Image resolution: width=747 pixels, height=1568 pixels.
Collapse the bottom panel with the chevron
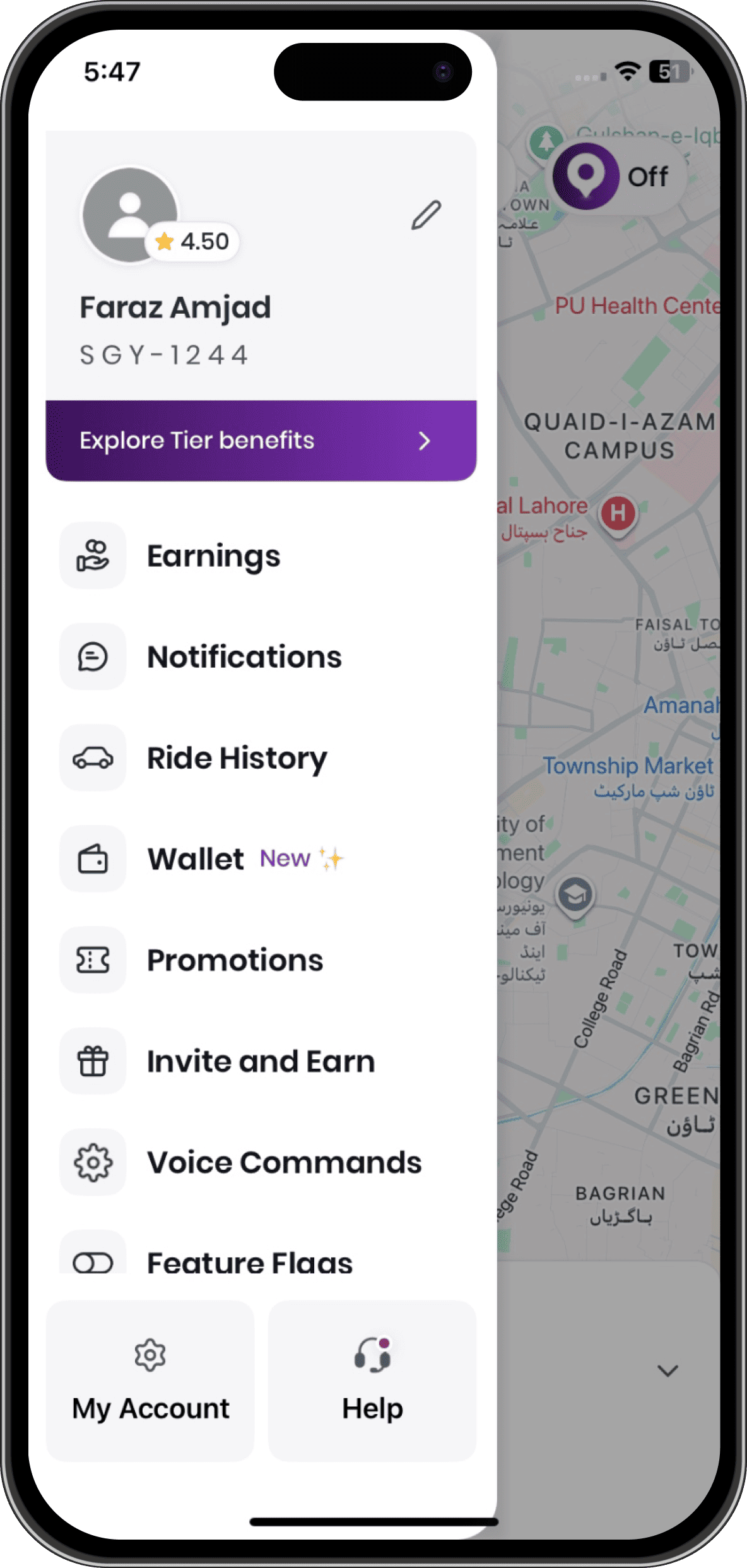(x=668, y=1371)
